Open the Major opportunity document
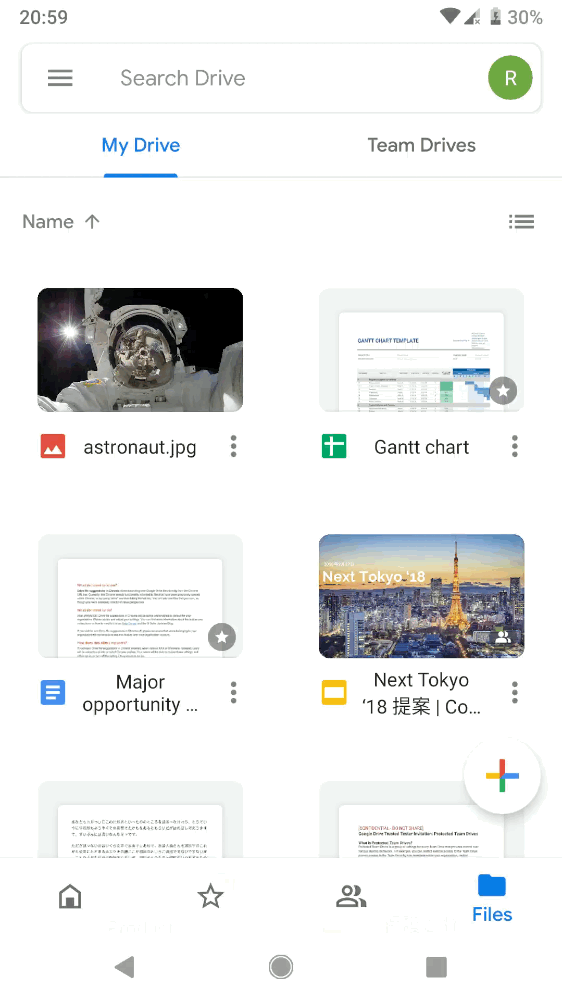The image size is (562, 1000). [140, 596]
